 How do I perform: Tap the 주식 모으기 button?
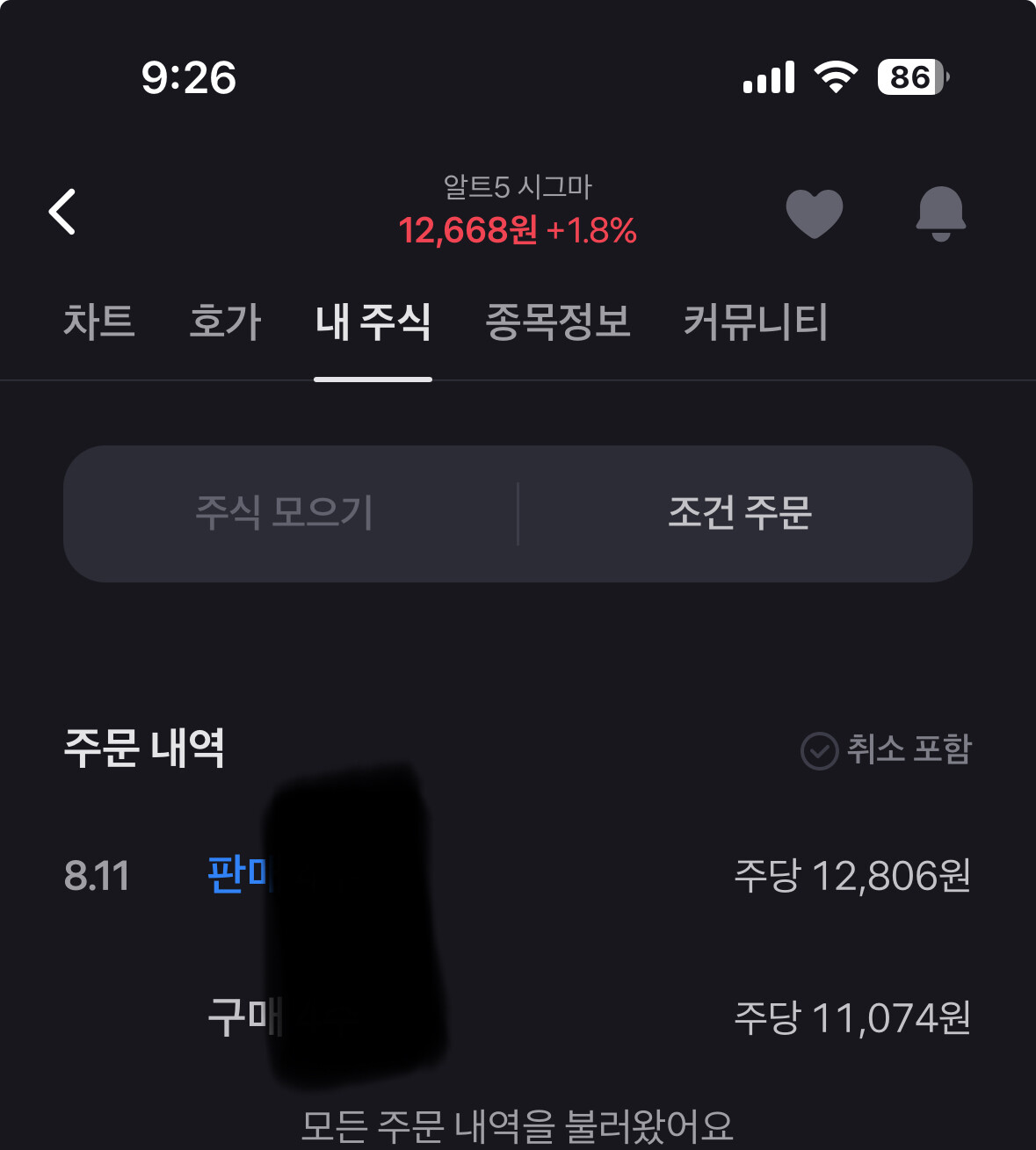click(285, 513)
